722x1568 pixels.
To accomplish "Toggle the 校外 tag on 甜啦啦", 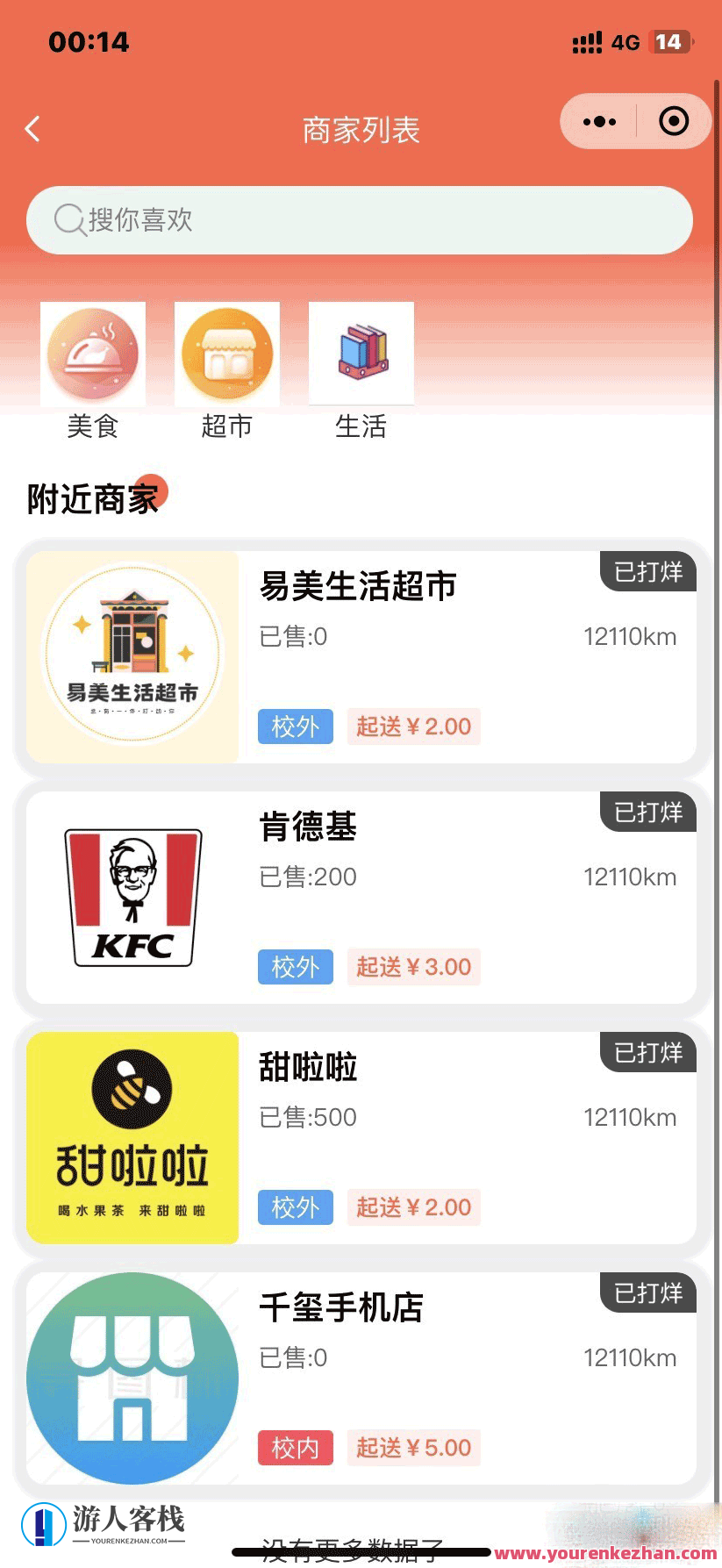I will click(x=295, y=1207).
